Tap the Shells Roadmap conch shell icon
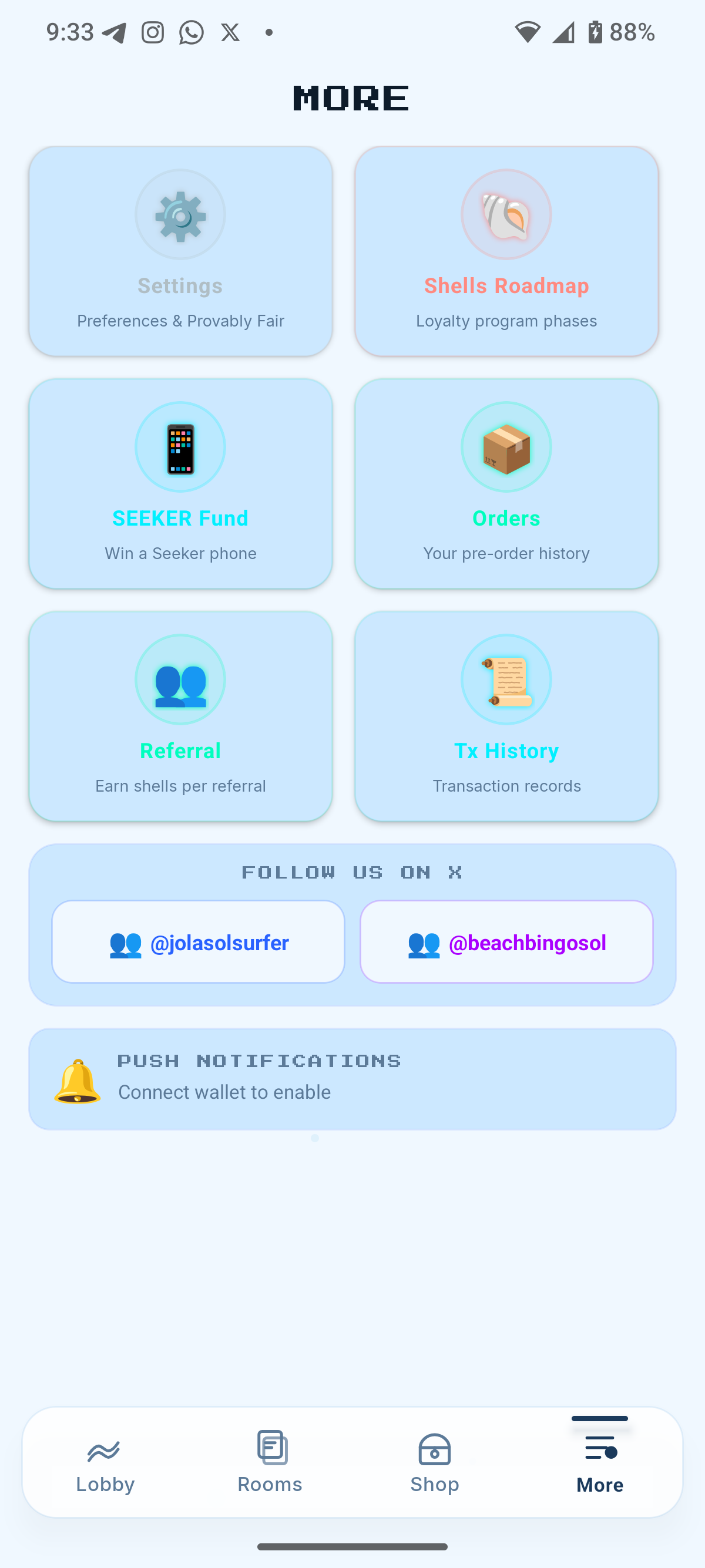Image resolution: width=705 pixels, height=1568 pixels. point(506,214)
